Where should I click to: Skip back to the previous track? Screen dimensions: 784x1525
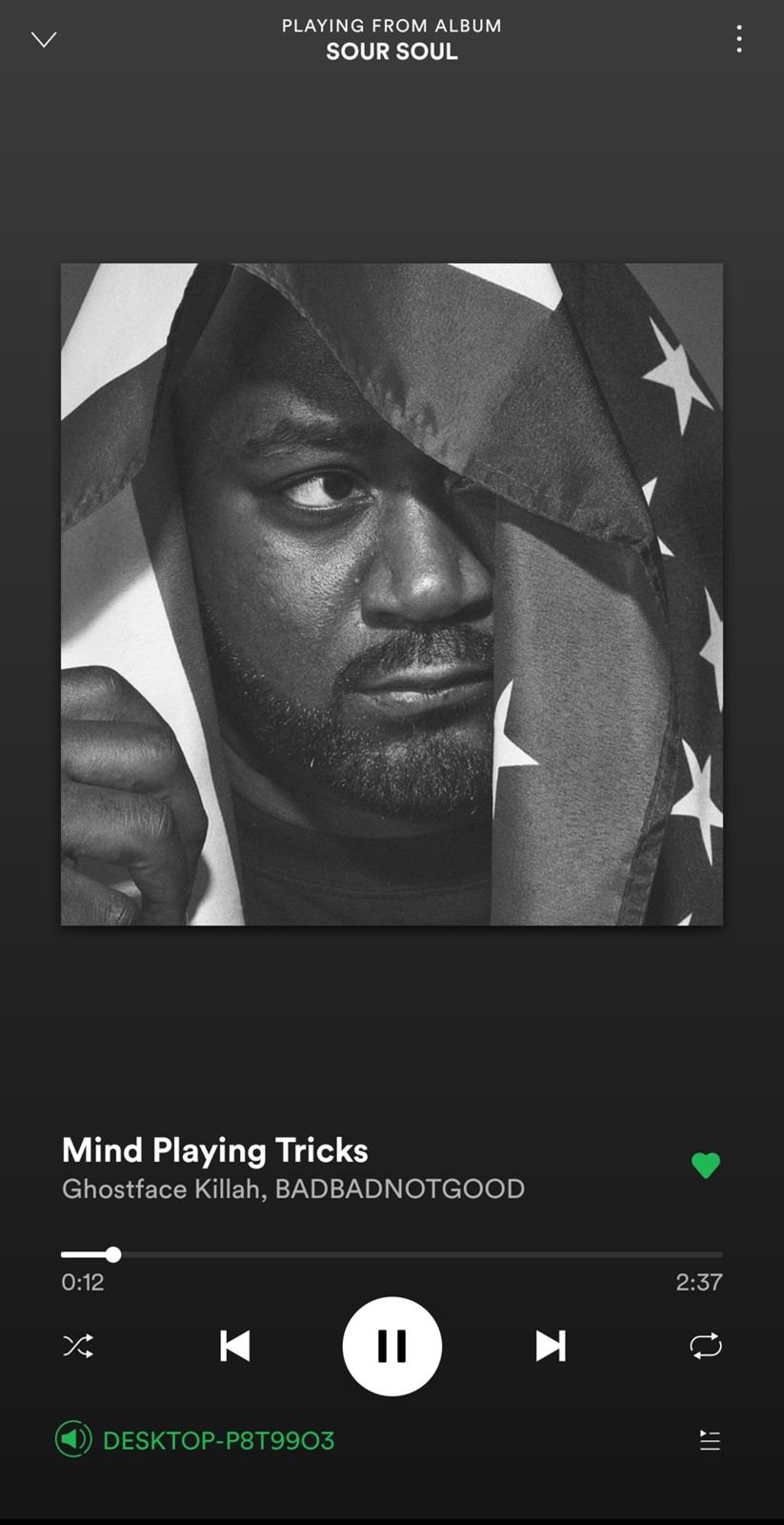coord(234,1346)
